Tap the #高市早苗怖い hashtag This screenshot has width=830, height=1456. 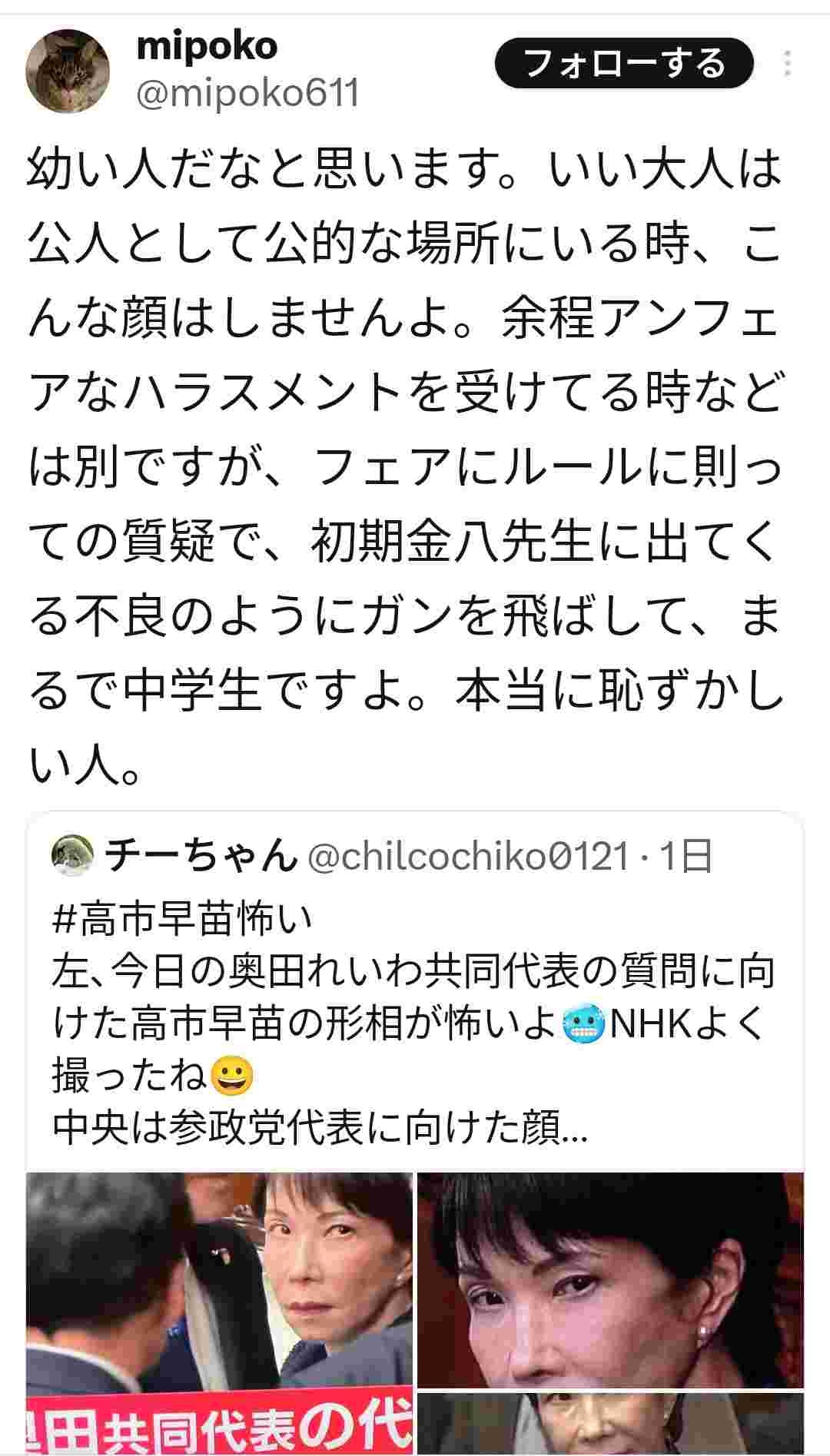point(183,919)
